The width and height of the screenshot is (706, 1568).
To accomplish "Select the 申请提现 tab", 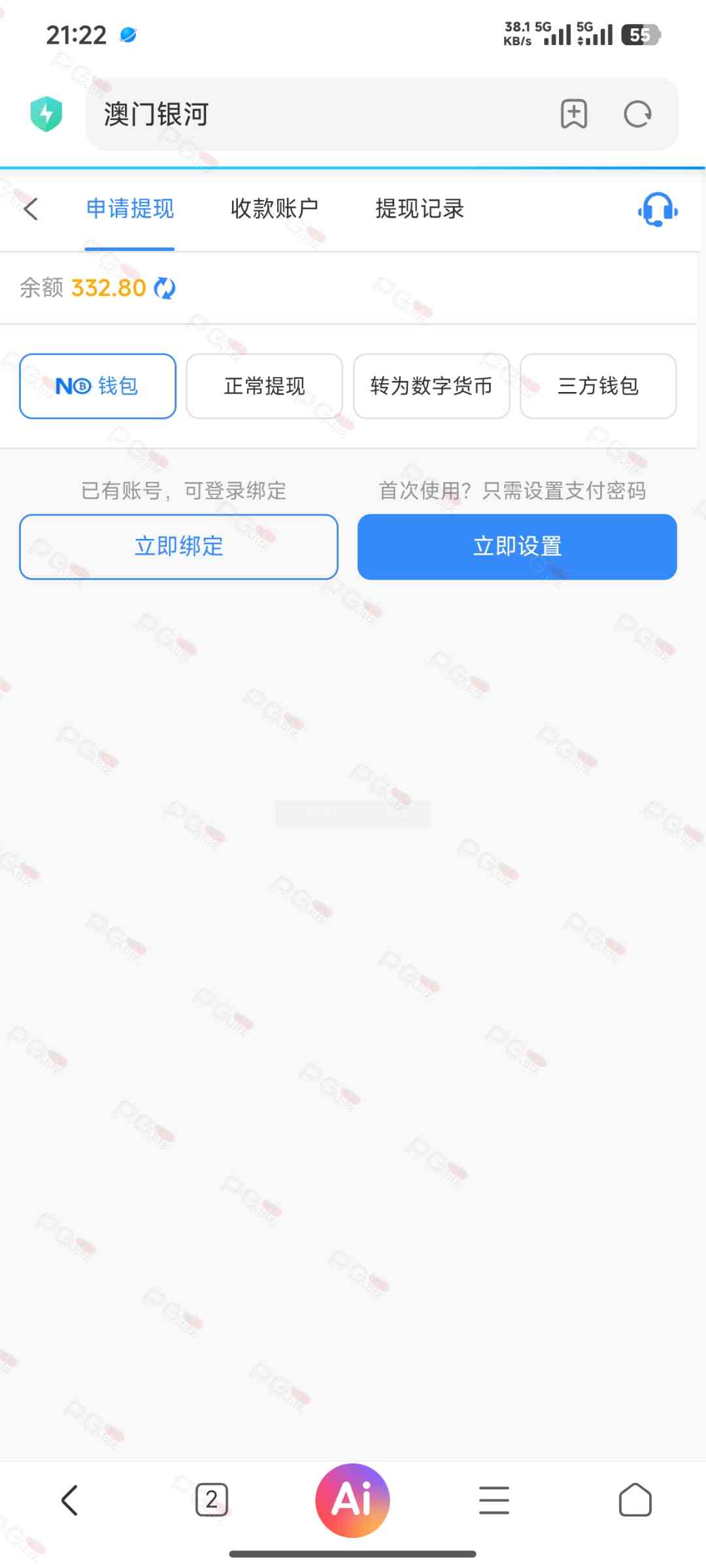I will coord(130,209).
